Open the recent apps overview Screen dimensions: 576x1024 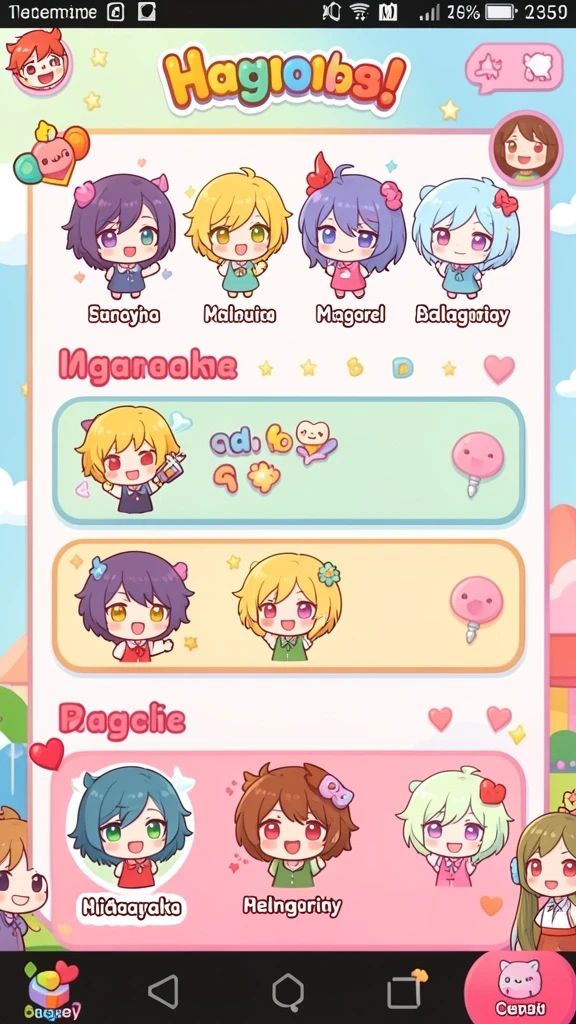(x=405, y=991)
